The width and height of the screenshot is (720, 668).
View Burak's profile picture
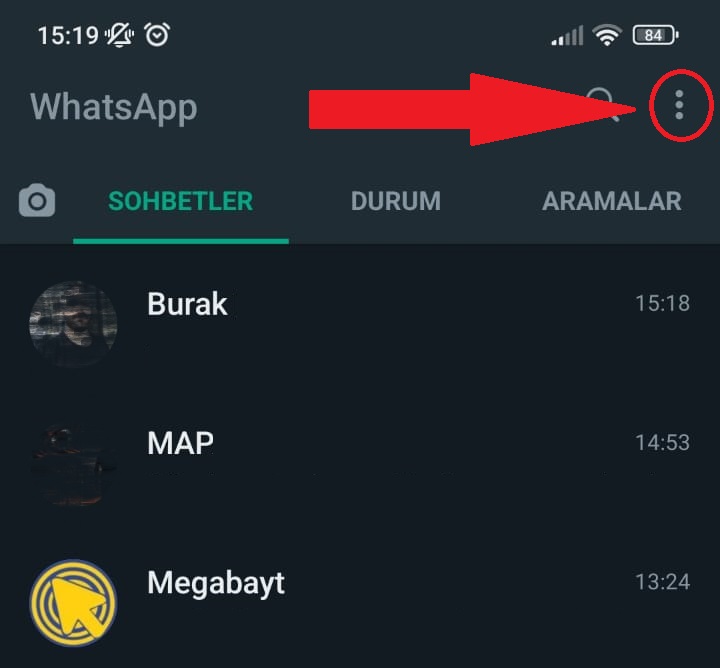[x=72, y=324]
